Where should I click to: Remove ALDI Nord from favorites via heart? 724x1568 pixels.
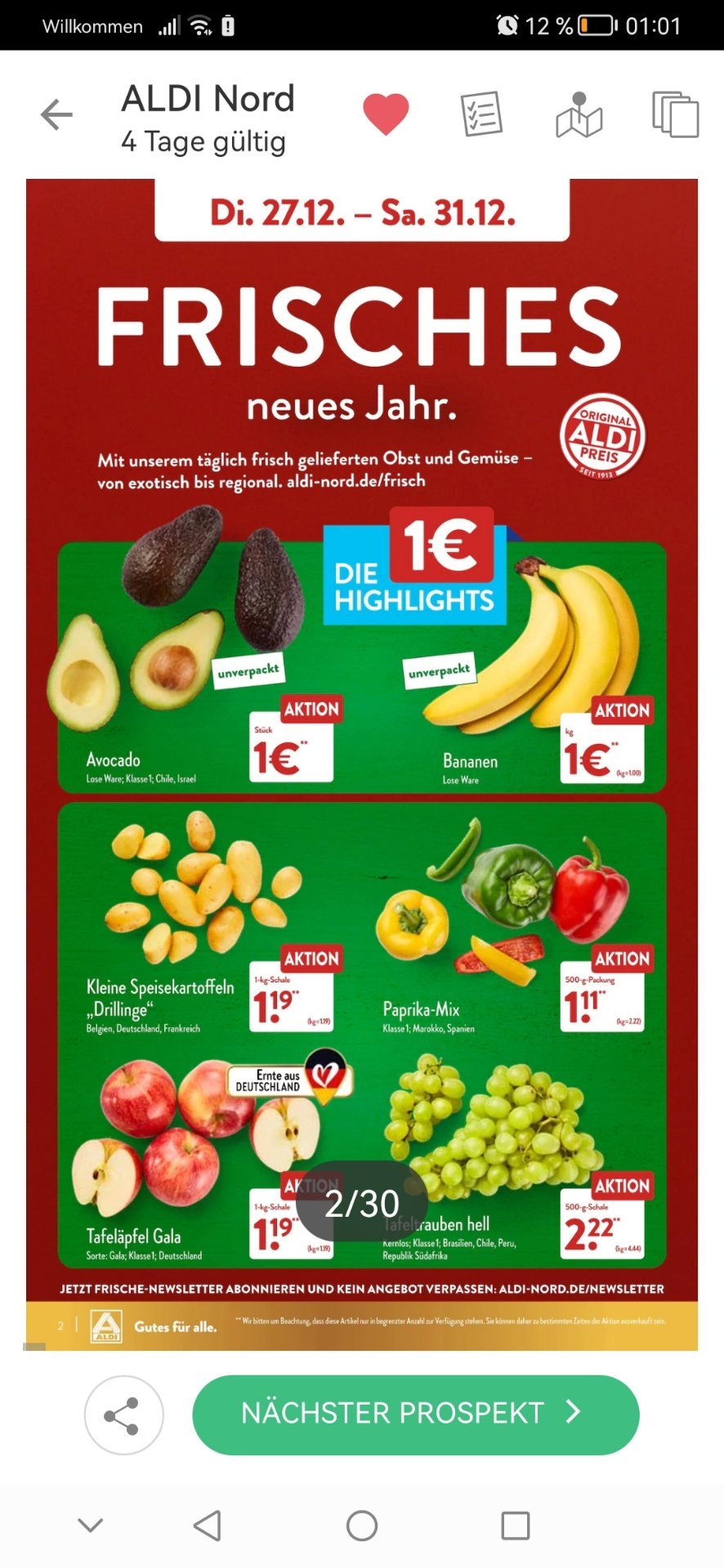pos(386,114)
